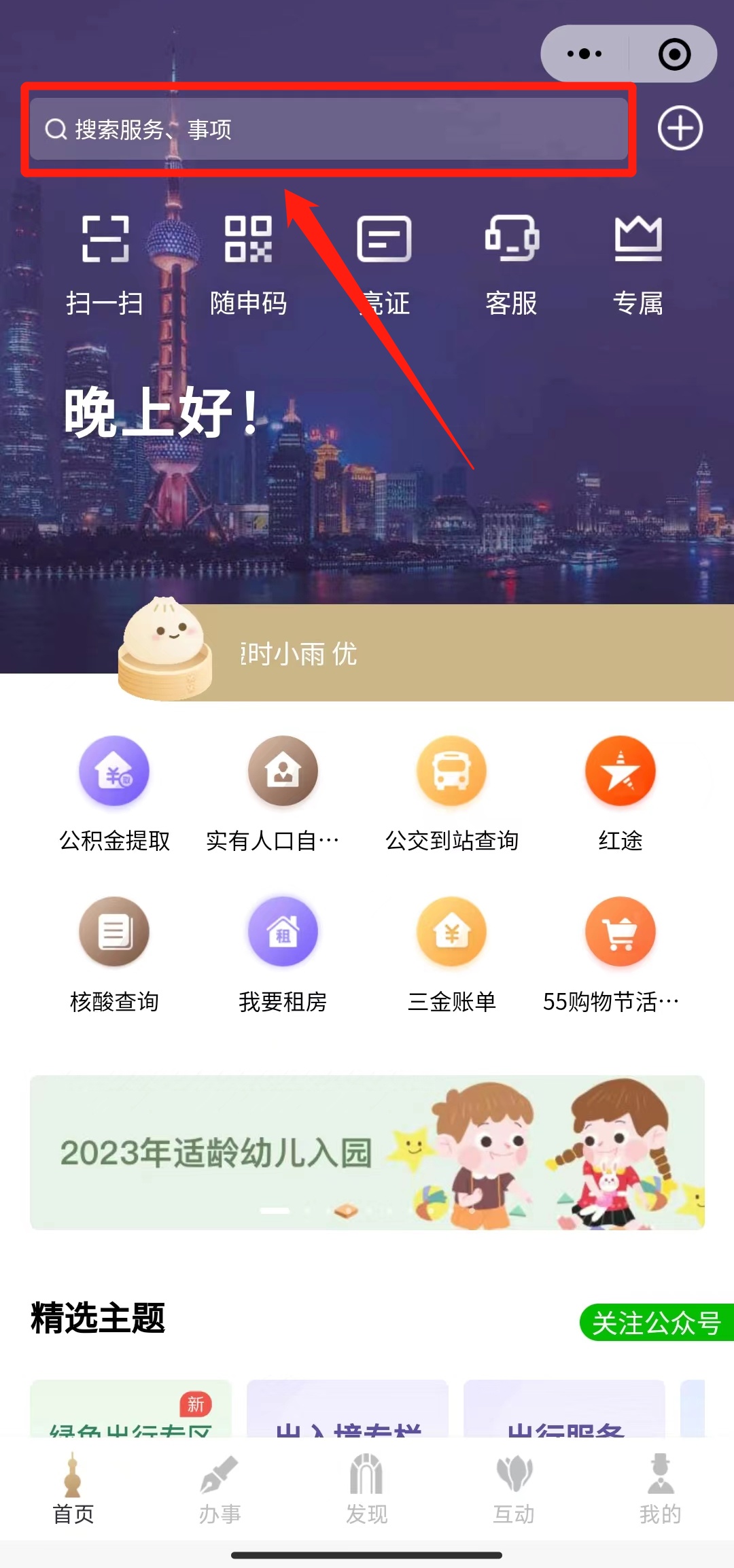The image size is (734, 1568).
Task: Close the mini program with the circle button
Action: click(x=674, y=54)
